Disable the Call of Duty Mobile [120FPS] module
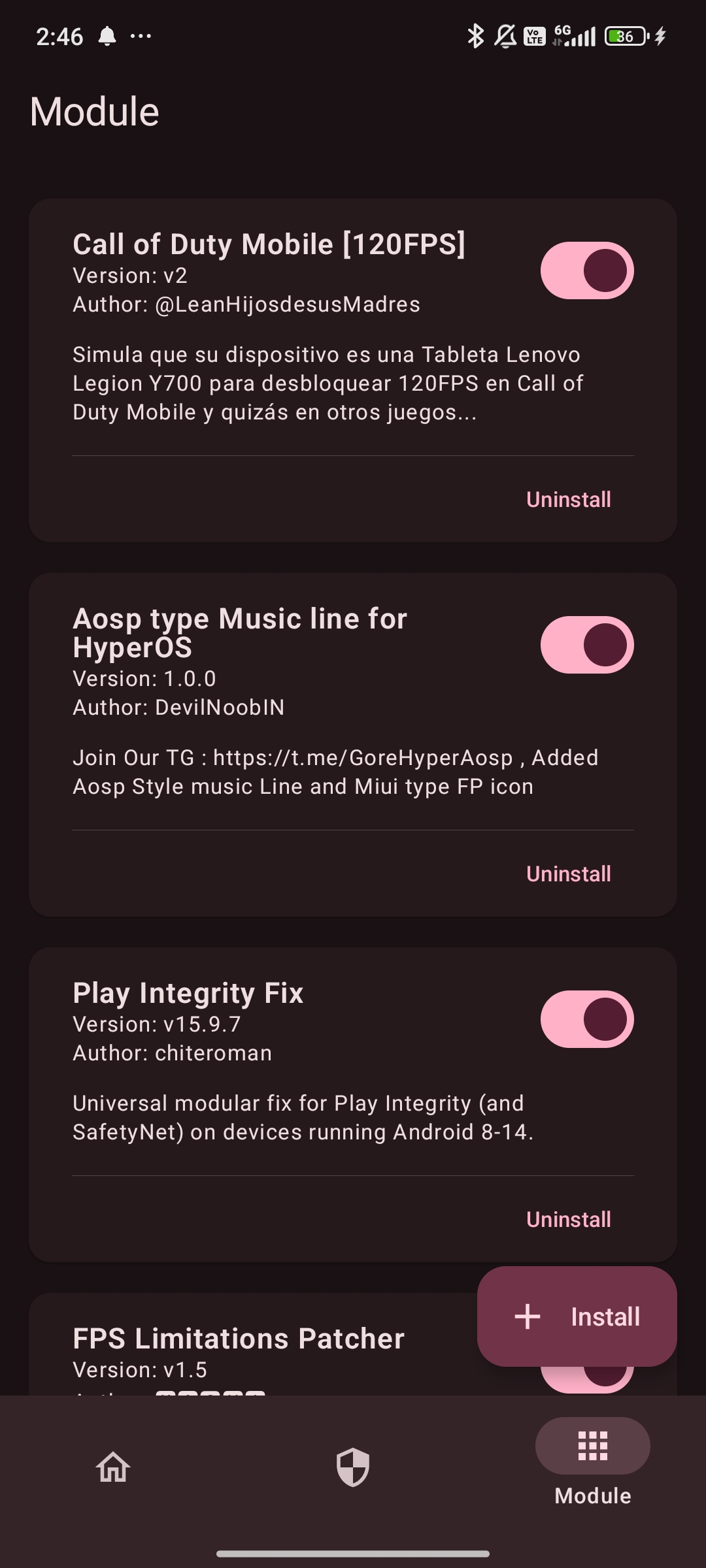706x1568 pixels. (x=587, y=270)
